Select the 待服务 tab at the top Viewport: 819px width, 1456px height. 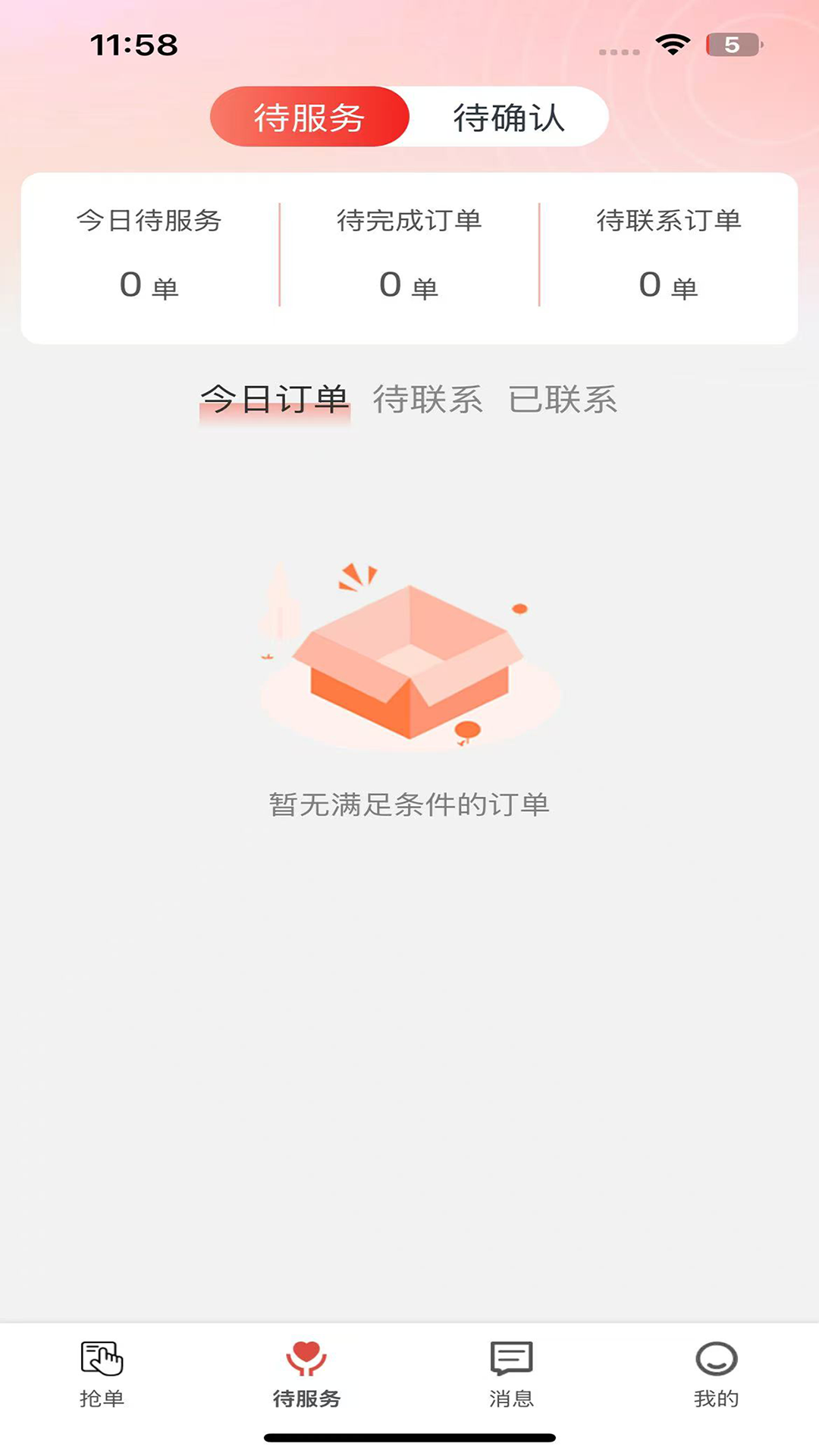pyautogui.click(x=310, y=117)
